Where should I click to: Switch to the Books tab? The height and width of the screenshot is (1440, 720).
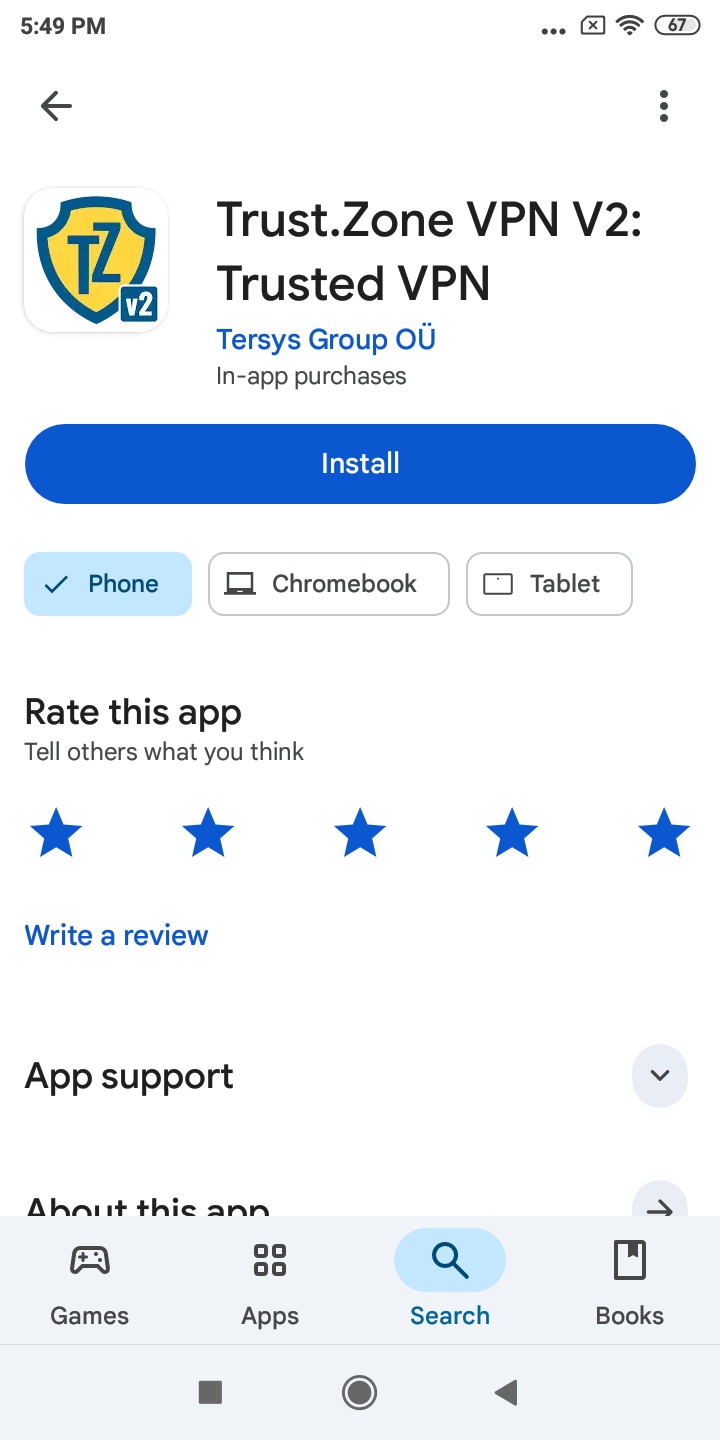tap(630, 1282)
